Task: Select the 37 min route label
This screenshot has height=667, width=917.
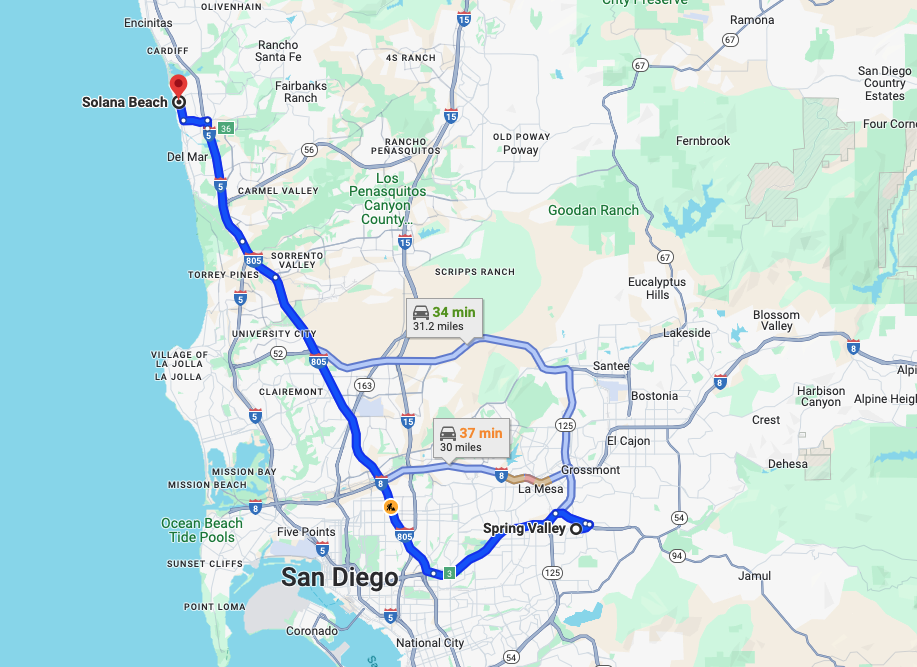Action: coord(470,439)
